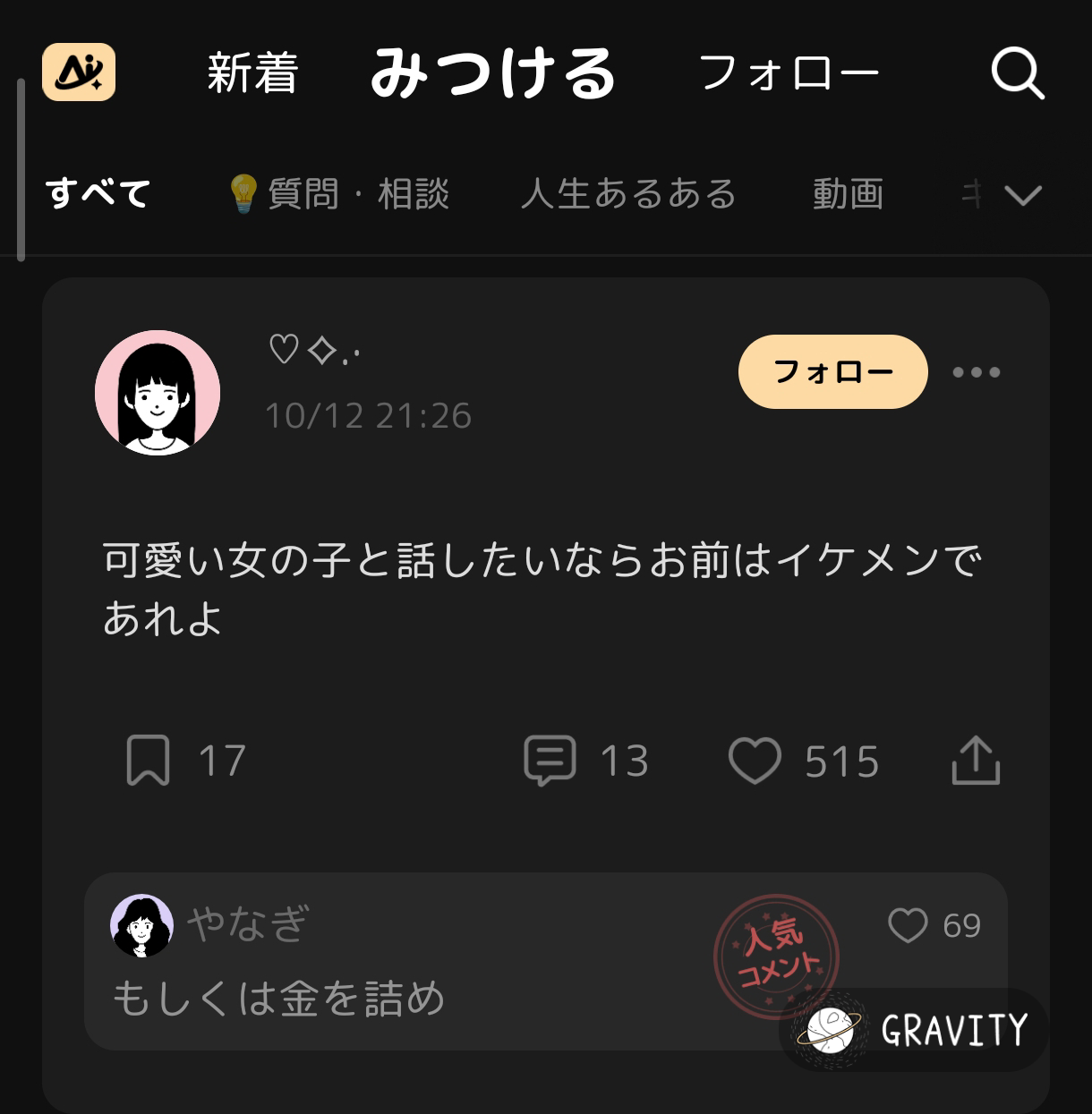
Task: Like やなぎ's comment
Action: pyautogui.click(x=908, y=925)
